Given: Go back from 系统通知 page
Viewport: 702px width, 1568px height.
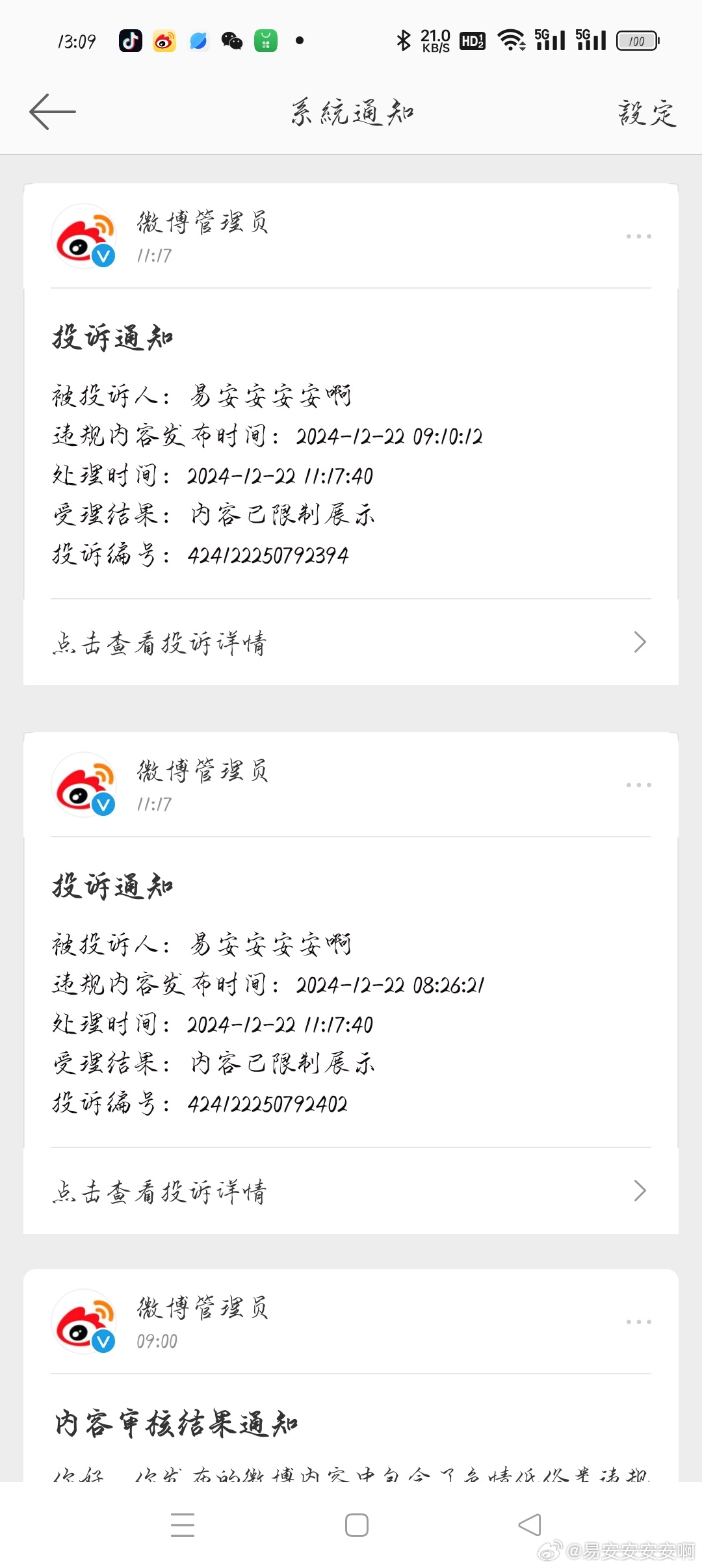Looking at the screenshot, I should tap(53, 112).
